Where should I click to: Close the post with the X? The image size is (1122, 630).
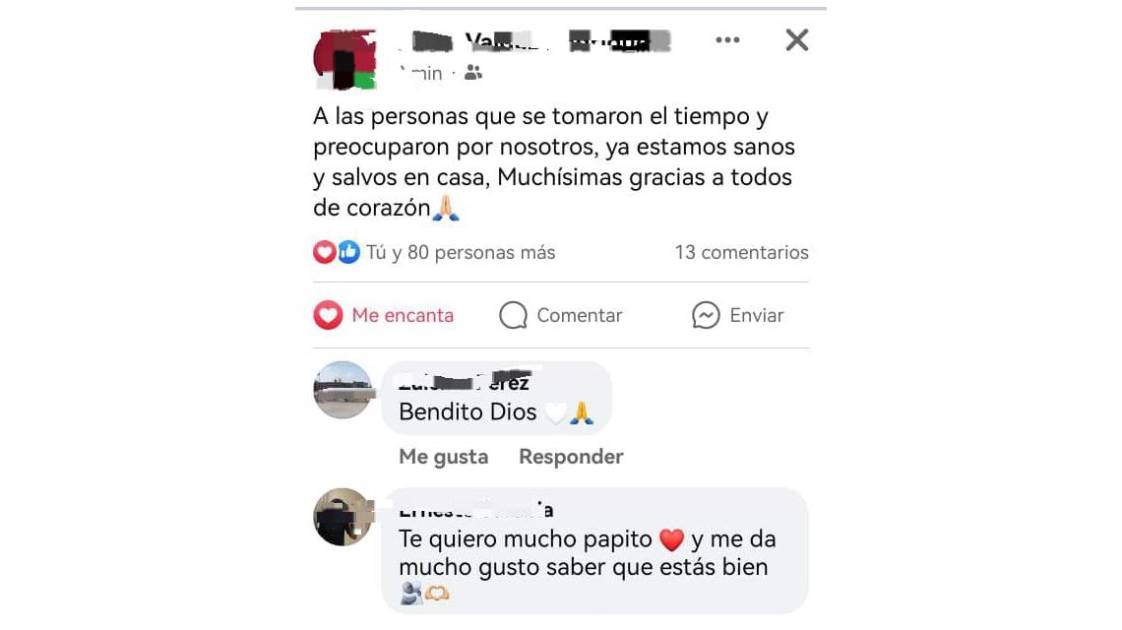[x=796, y=40]
